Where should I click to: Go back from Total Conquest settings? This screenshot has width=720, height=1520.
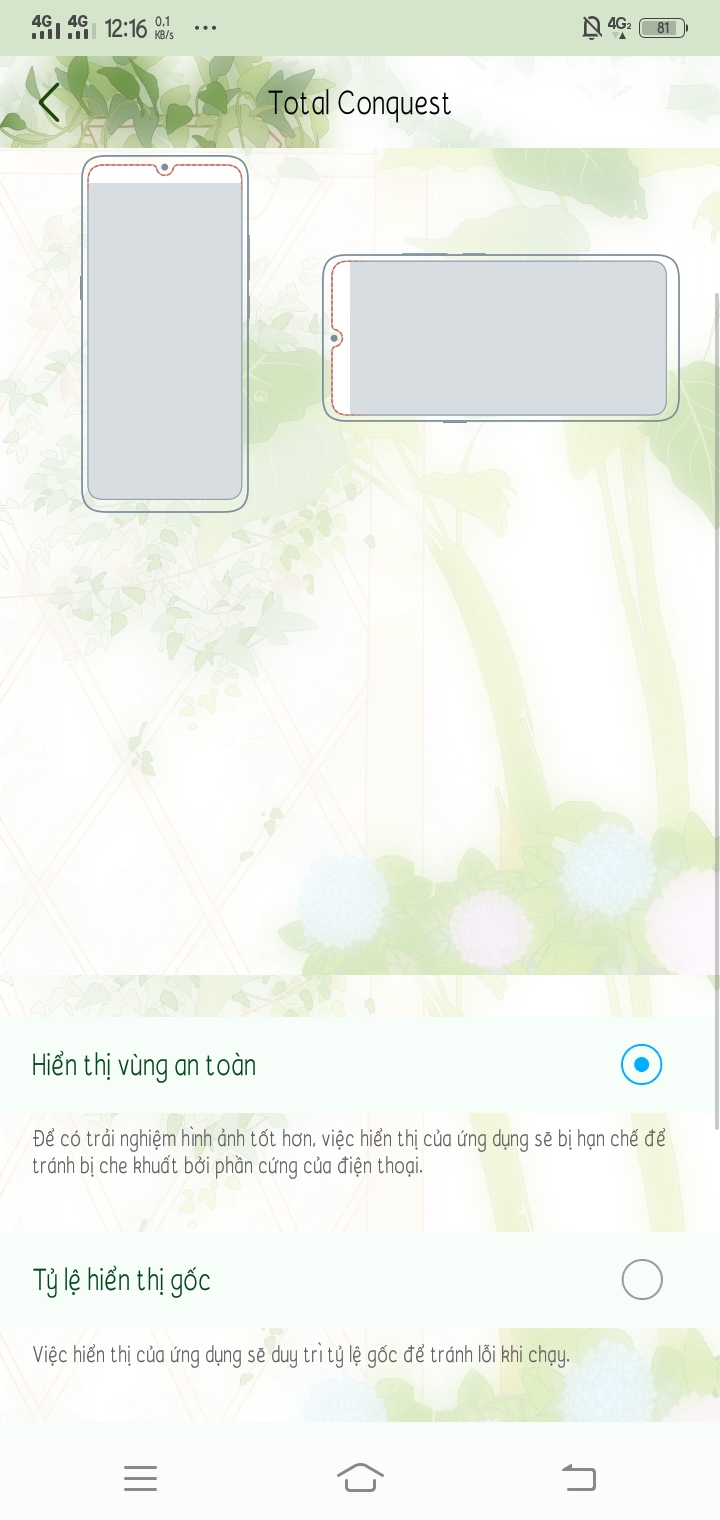49,102
